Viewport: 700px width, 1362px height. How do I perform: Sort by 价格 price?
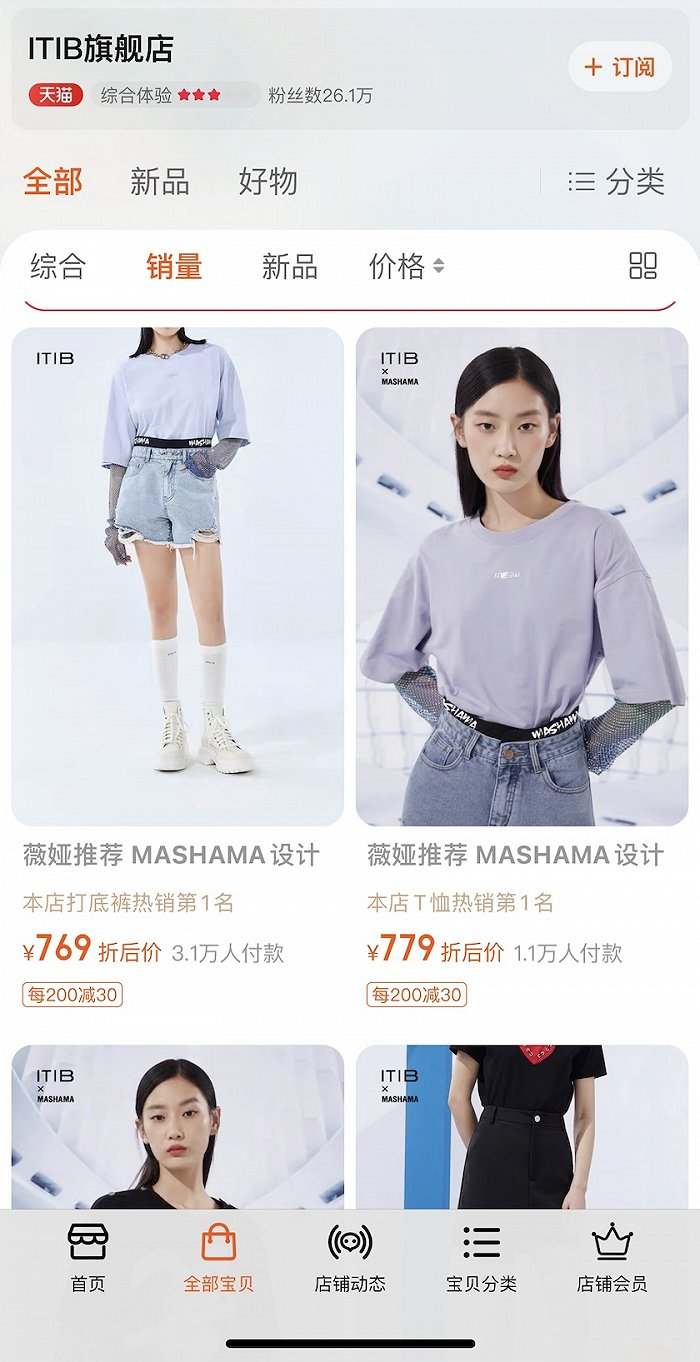[406, 266]
